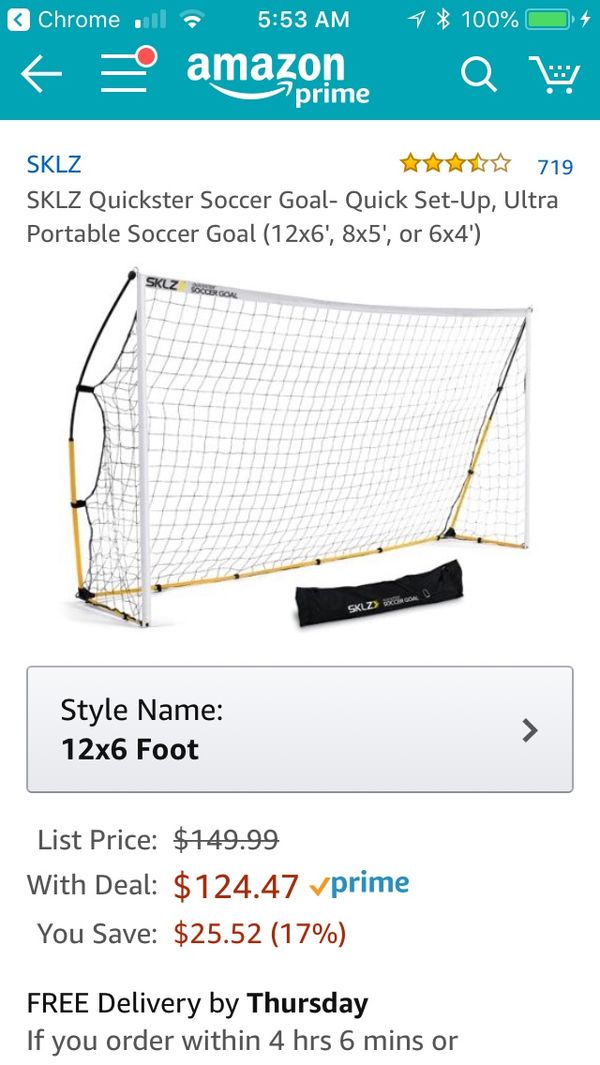Image resolution: width=600 pixels, height=1065 pixels.
Task: Open the SKLZ brand link
Action: pyautogui.click(x=54, y=164)
